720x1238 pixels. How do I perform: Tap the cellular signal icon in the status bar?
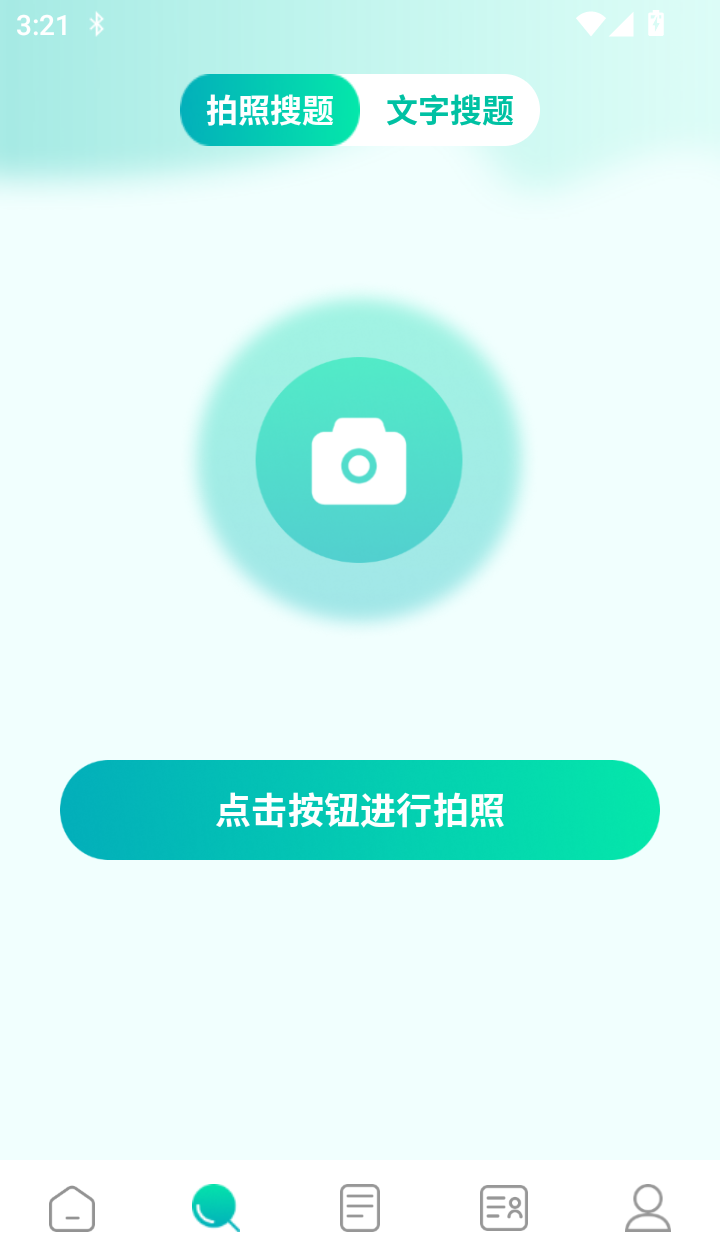624,25
